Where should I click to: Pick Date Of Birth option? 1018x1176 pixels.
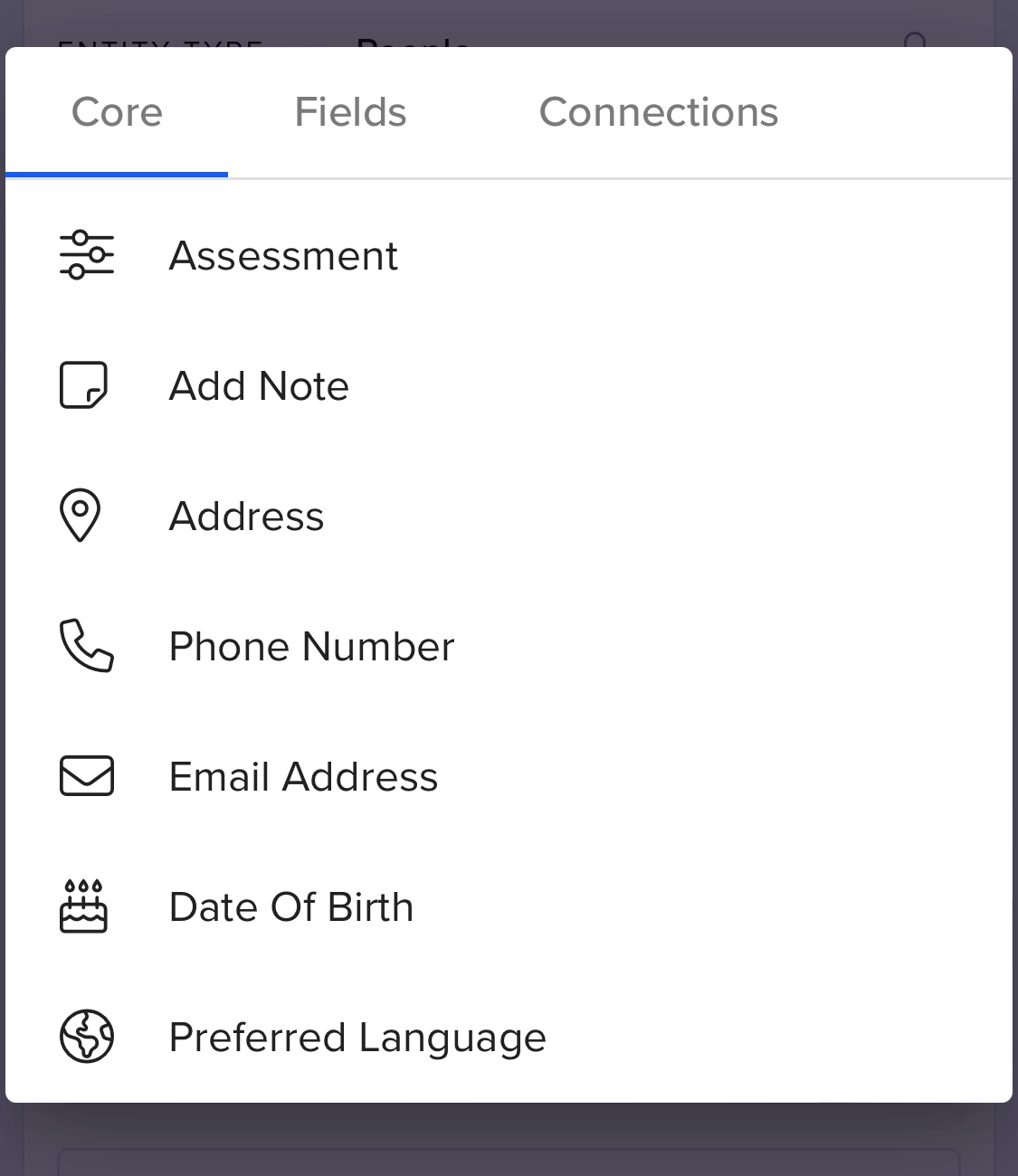(290, 906)
